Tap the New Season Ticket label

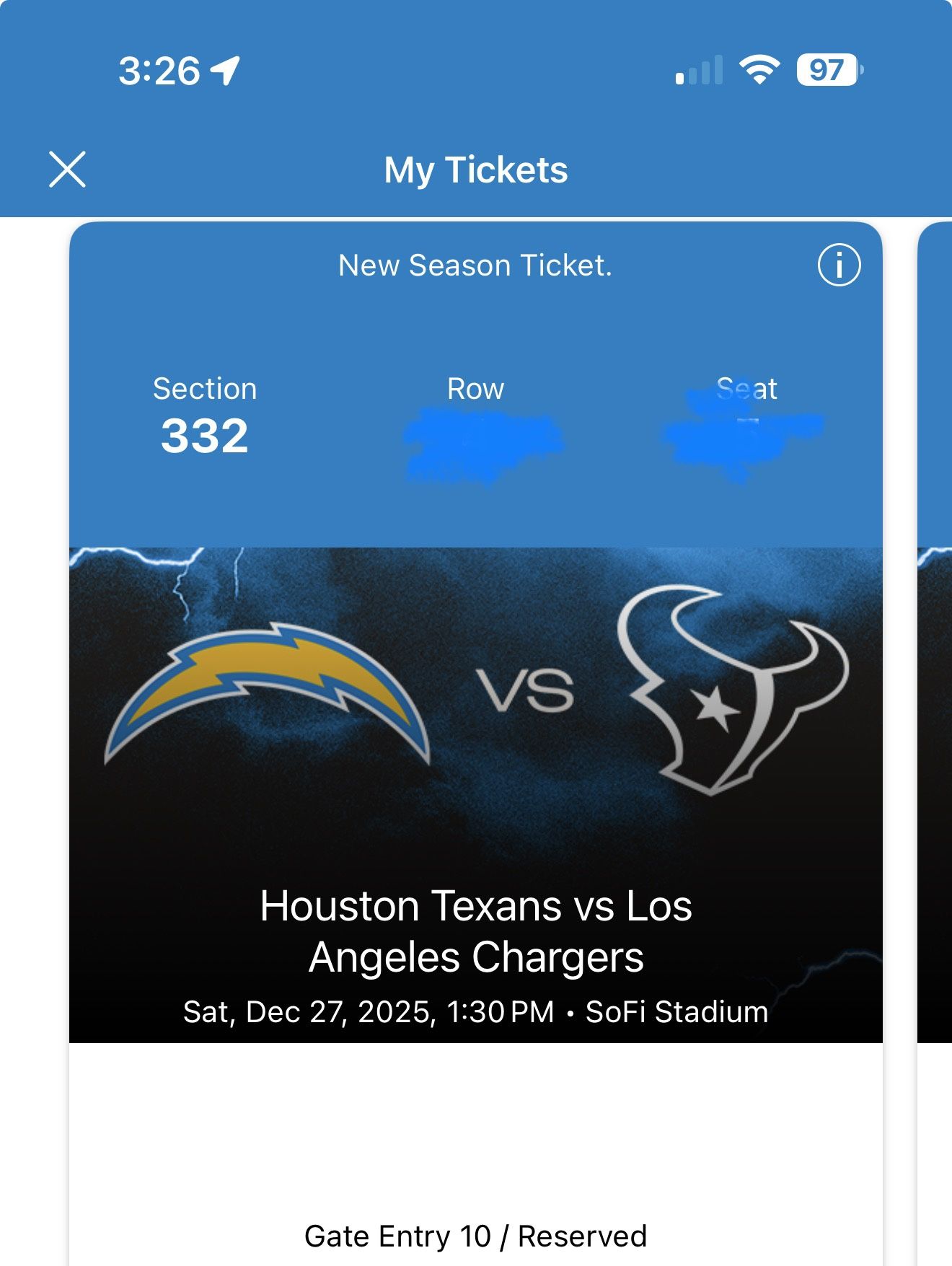coord(476,265)
